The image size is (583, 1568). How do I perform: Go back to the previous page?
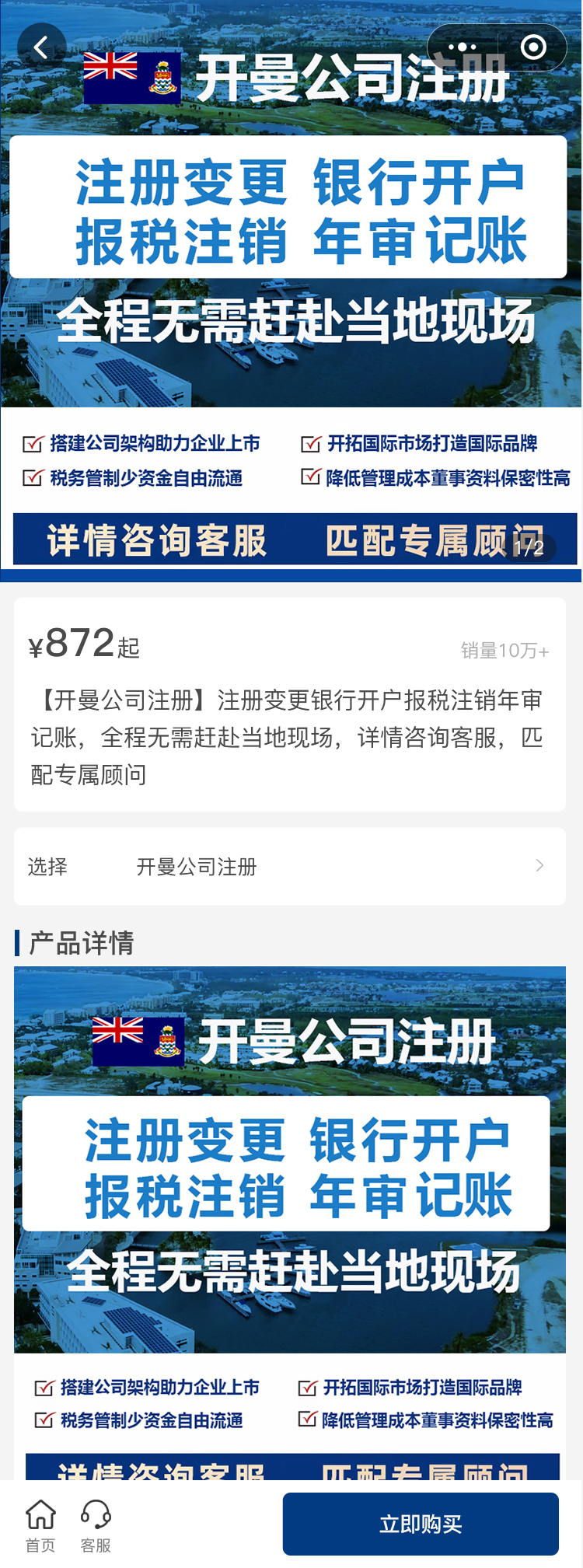coord(41,48)
